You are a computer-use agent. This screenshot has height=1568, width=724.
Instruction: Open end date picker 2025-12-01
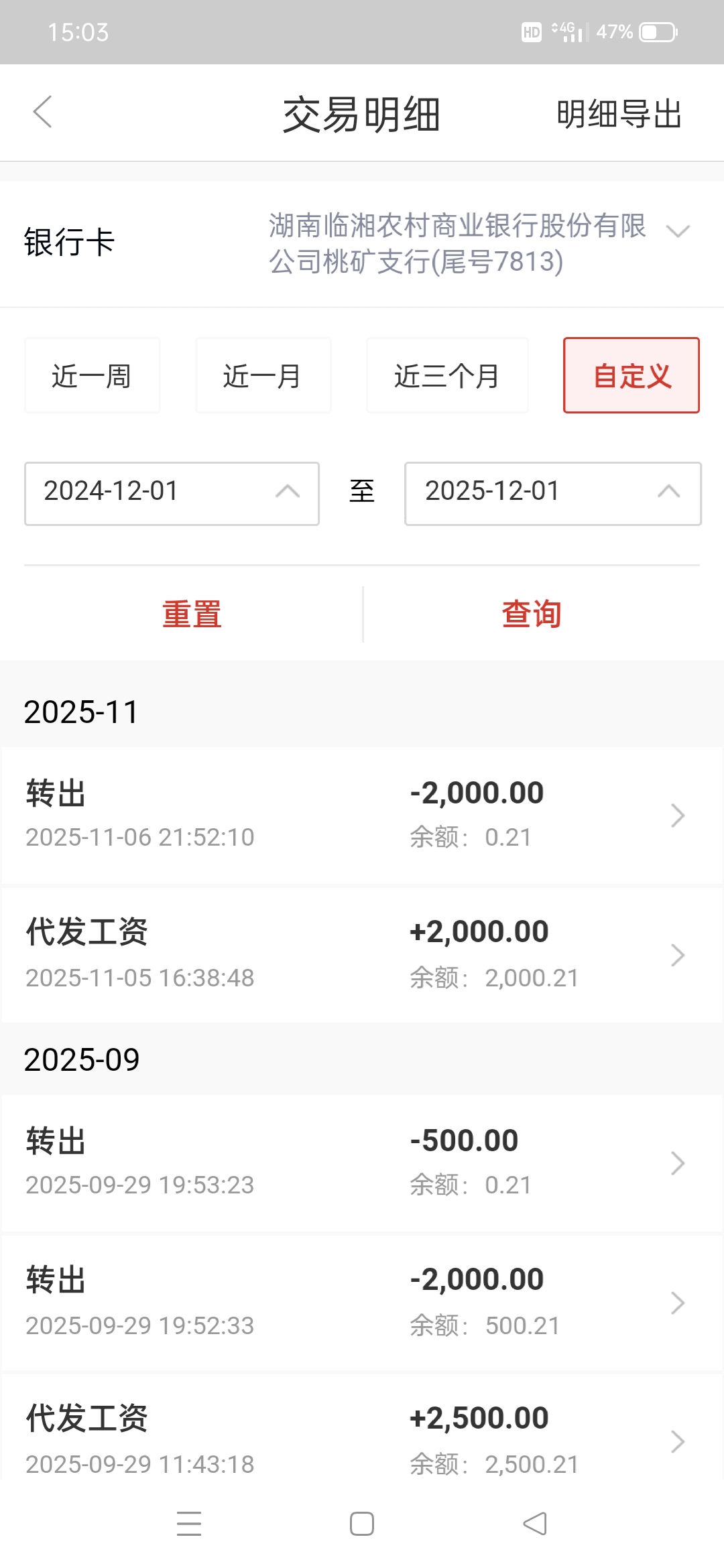(552, 493)
